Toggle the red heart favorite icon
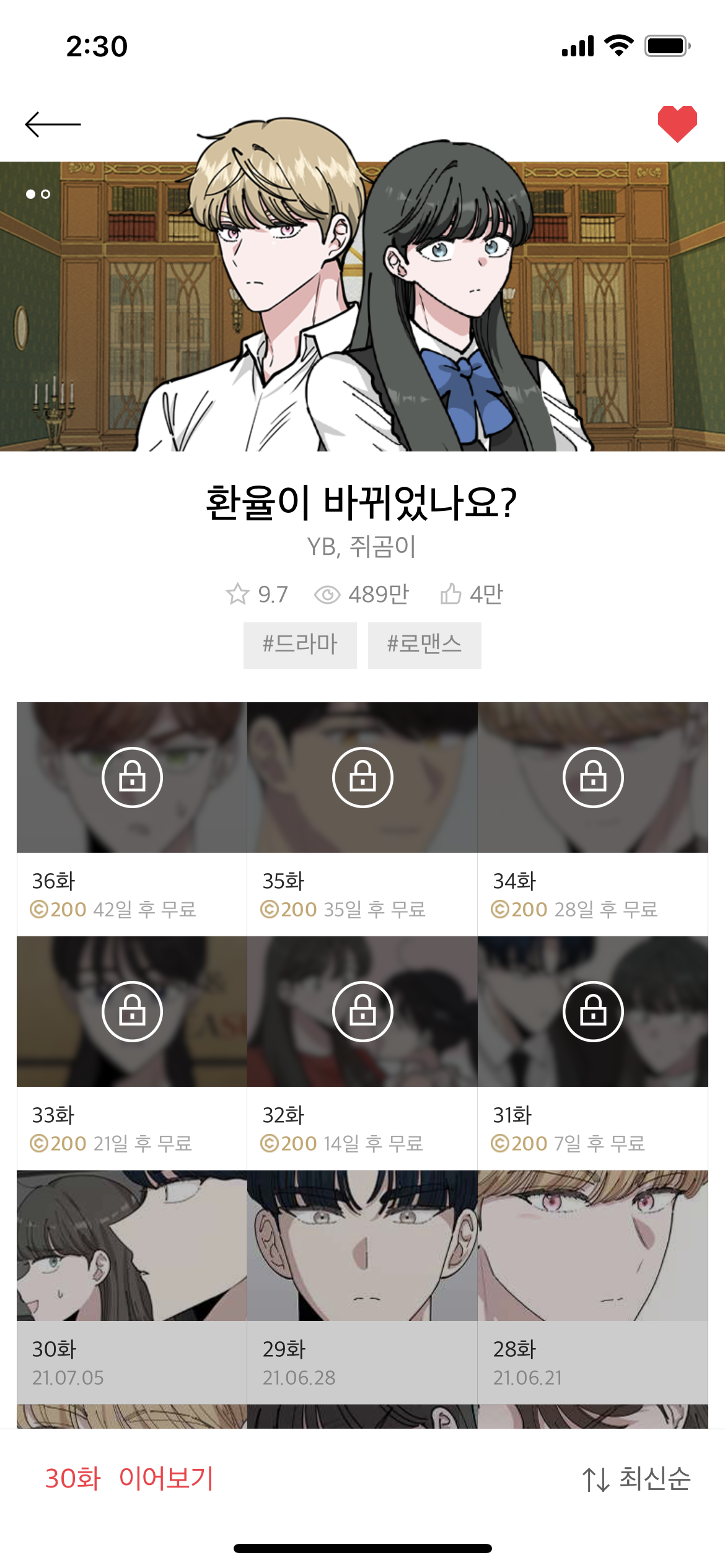The image size is (725, 1568). 677,122
